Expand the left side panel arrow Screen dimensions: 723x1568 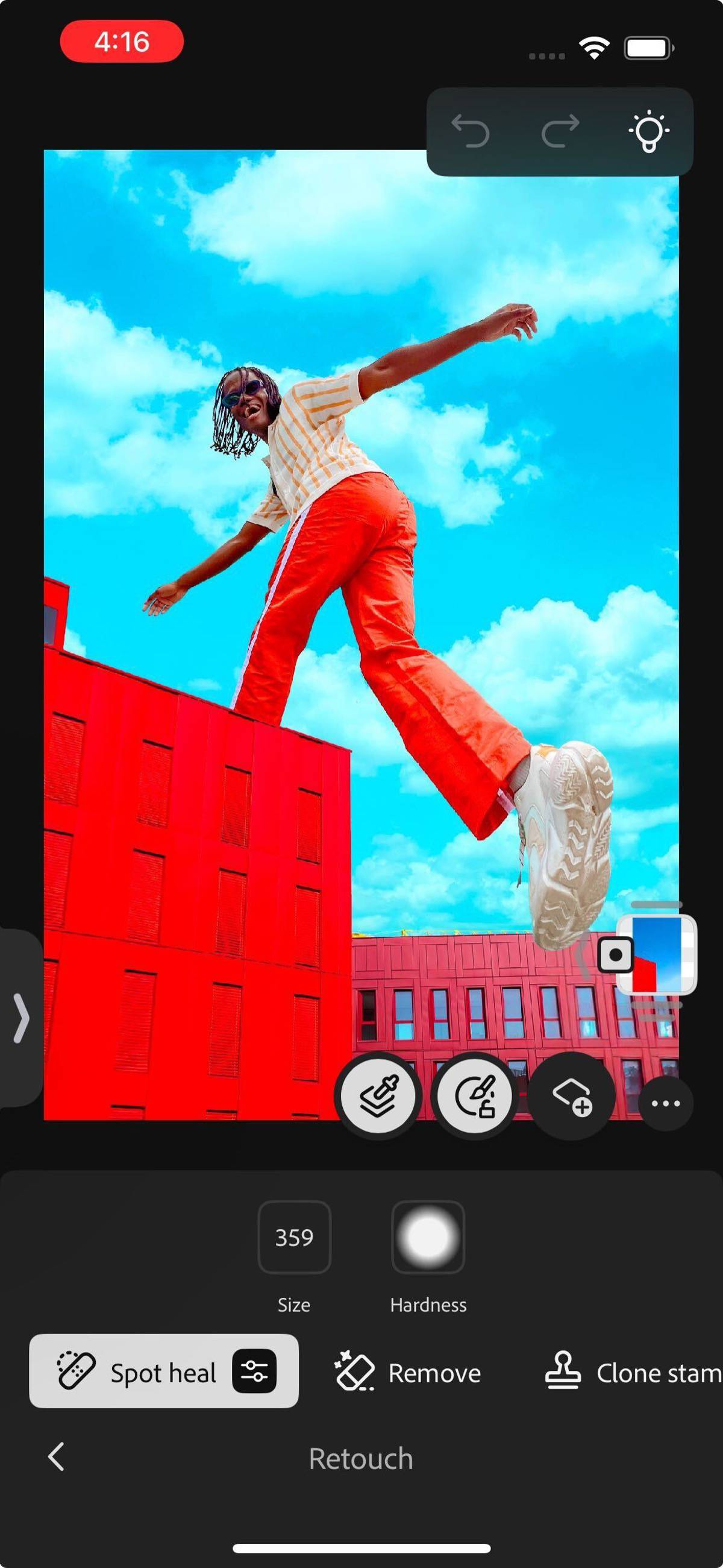pos(20,1018)
